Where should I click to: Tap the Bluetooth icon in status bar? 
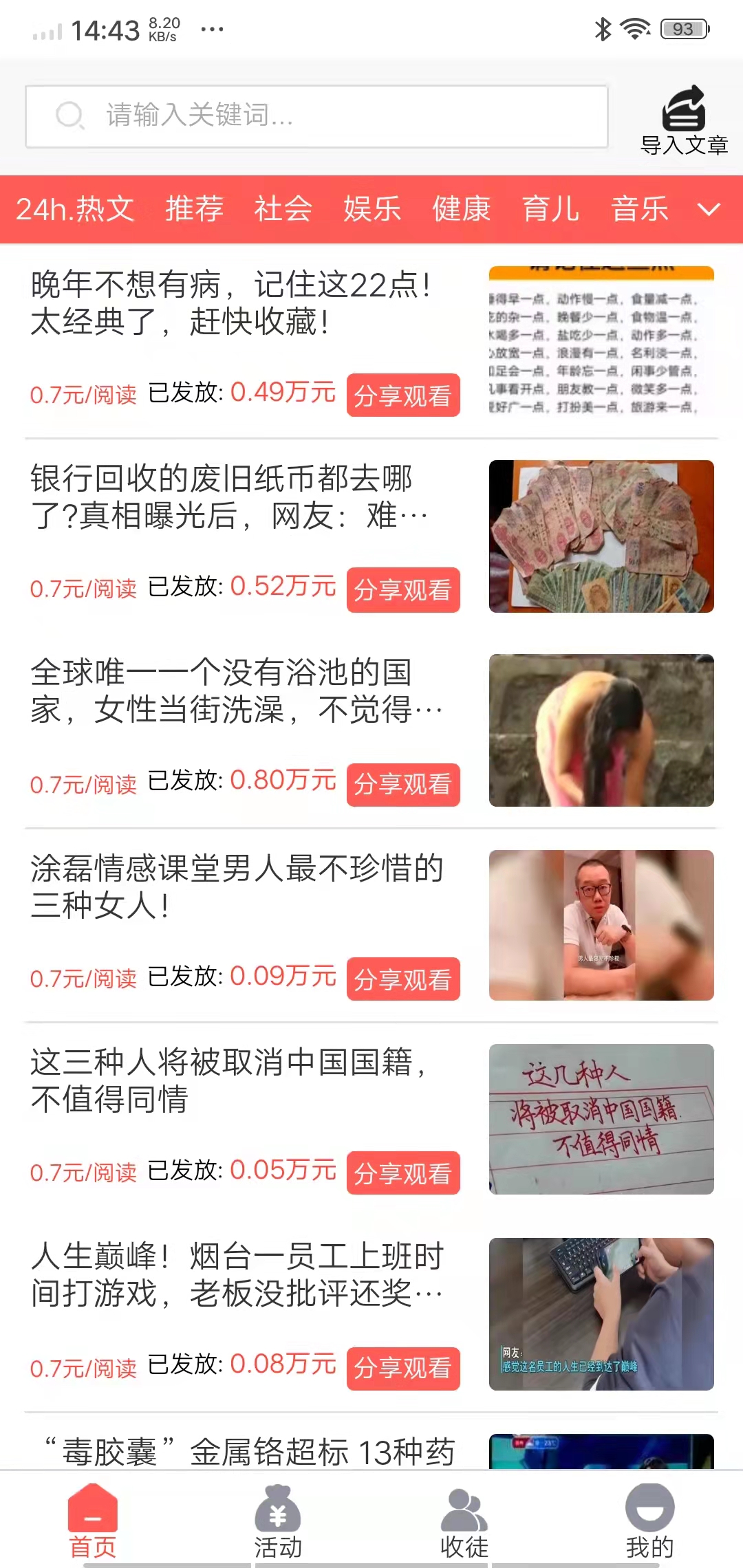point(601,28)
